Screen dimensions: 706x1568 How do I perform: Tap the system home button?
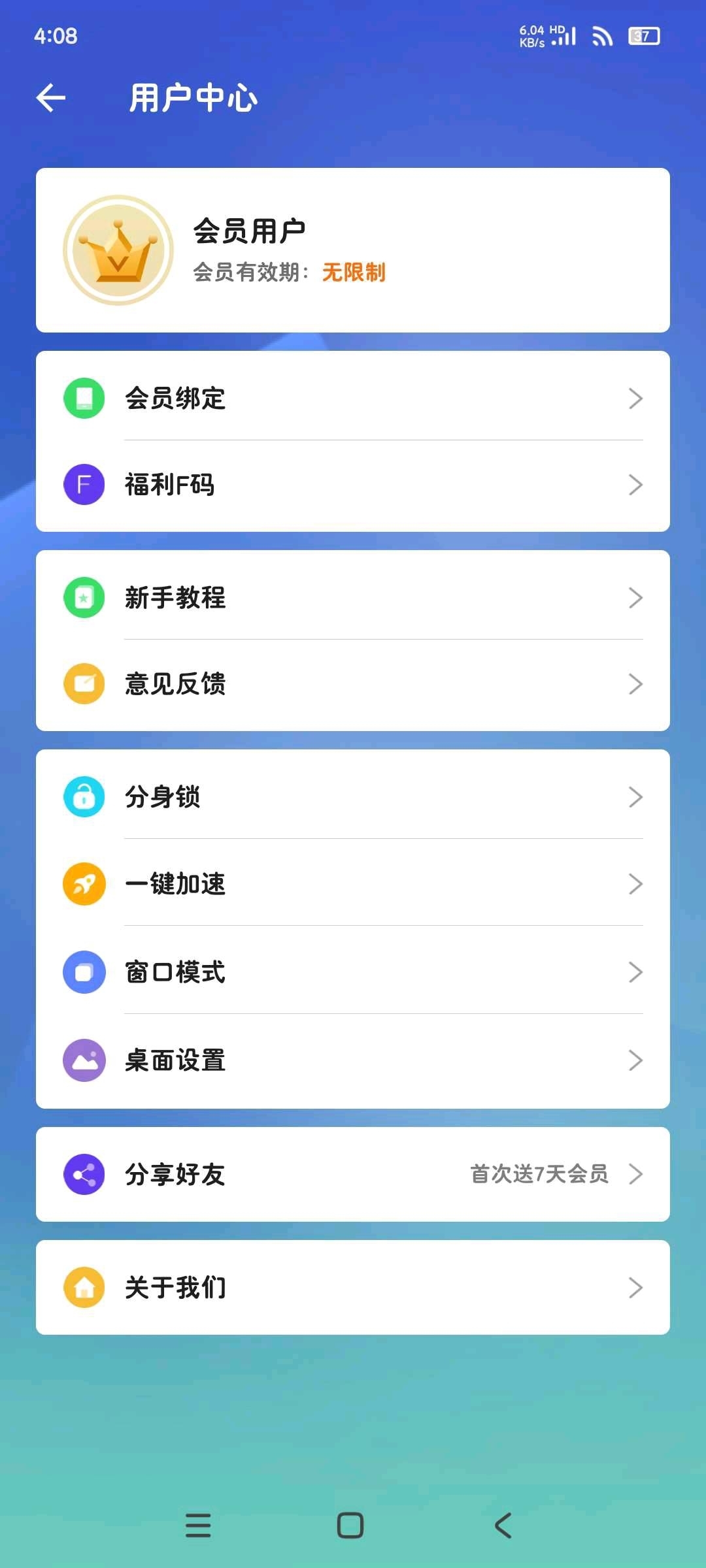[350, 1526]
